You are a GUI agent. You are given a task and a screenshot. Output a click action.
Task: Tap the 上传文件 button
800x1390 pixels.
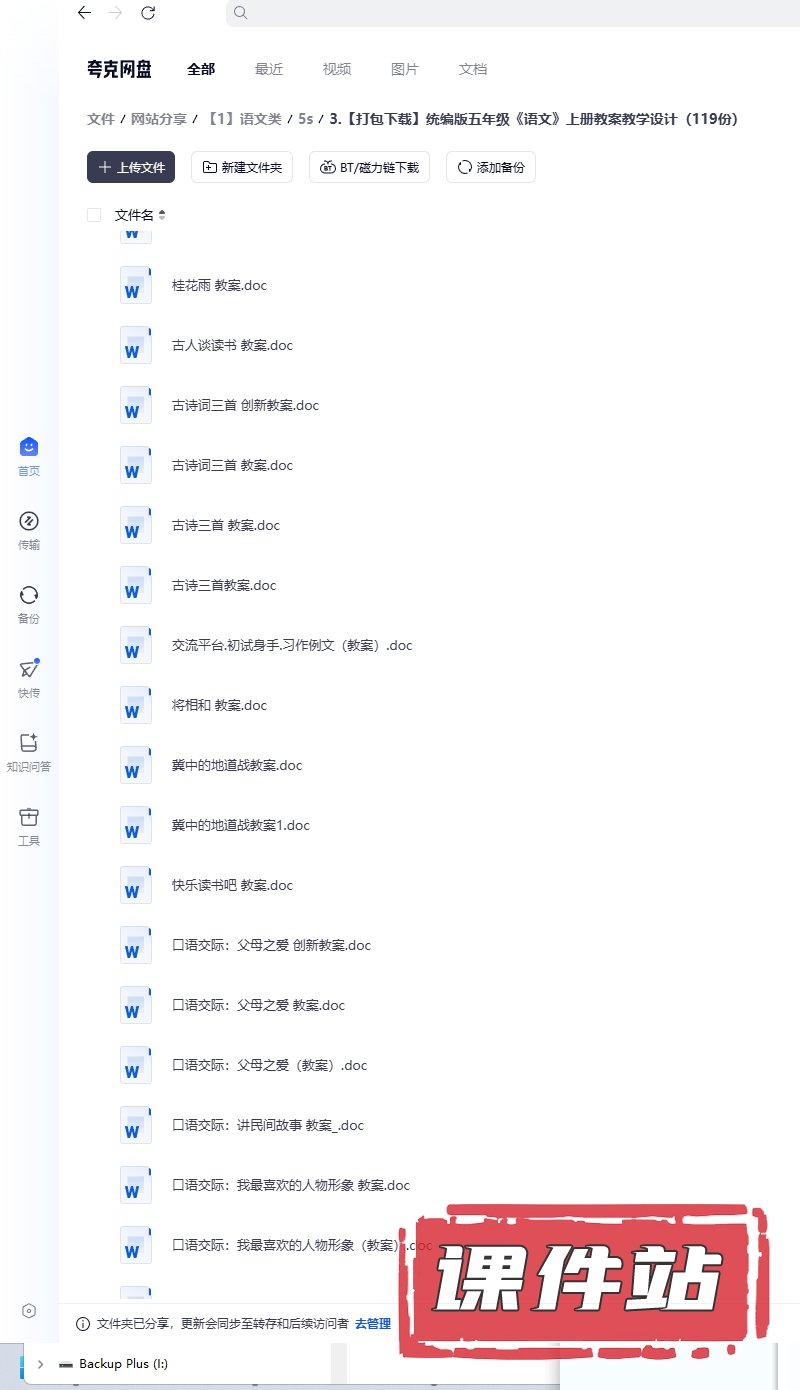(131, 167)
